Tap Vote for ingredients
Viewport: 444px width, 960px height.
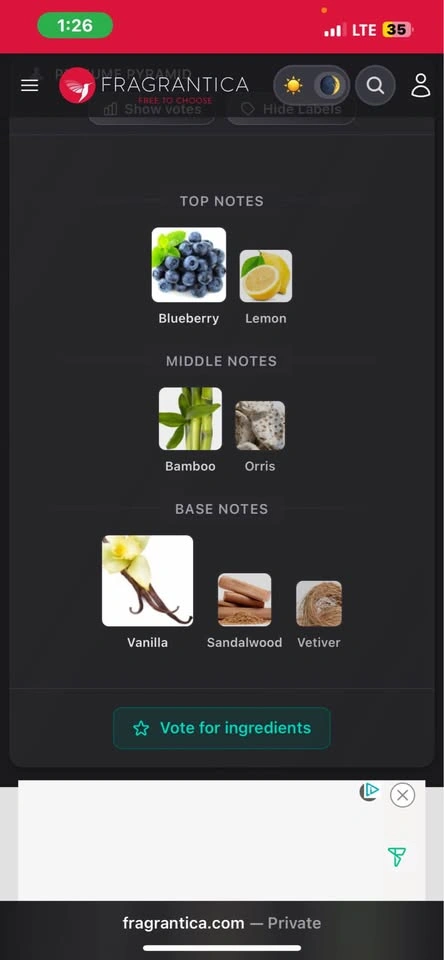click(222, 728)
